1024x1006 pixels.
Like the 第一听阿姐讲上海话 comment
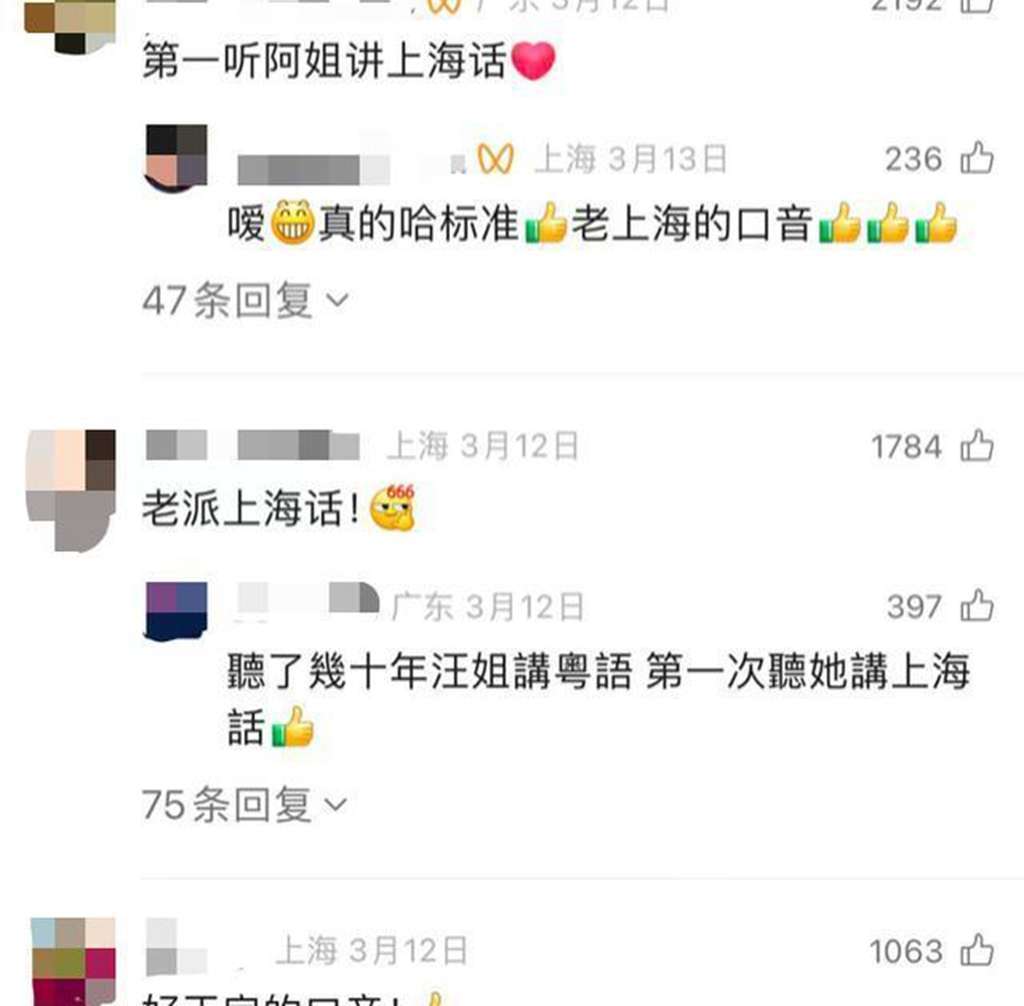point(977,6)
